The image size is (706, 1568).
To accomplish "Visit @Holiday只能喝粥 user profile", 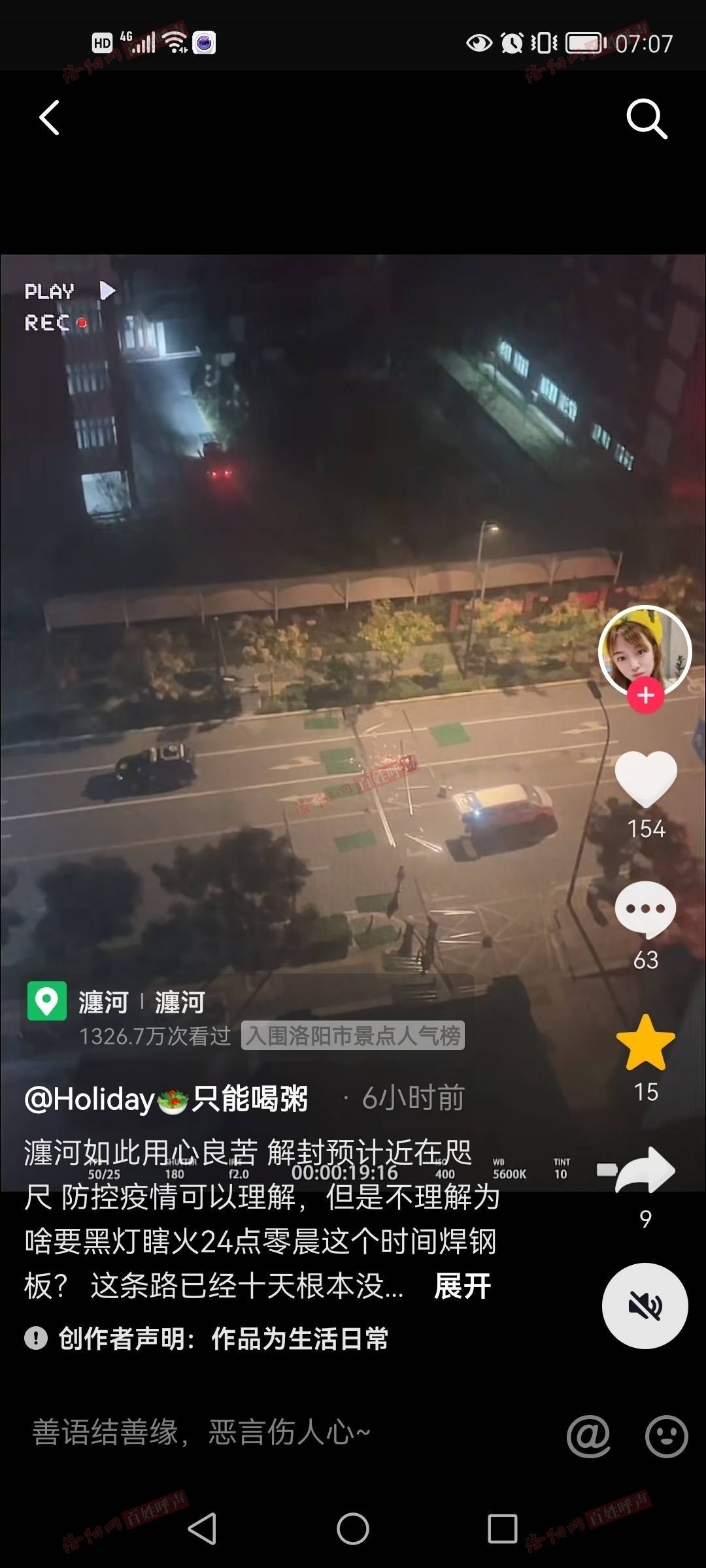I will coord(166,1099).
